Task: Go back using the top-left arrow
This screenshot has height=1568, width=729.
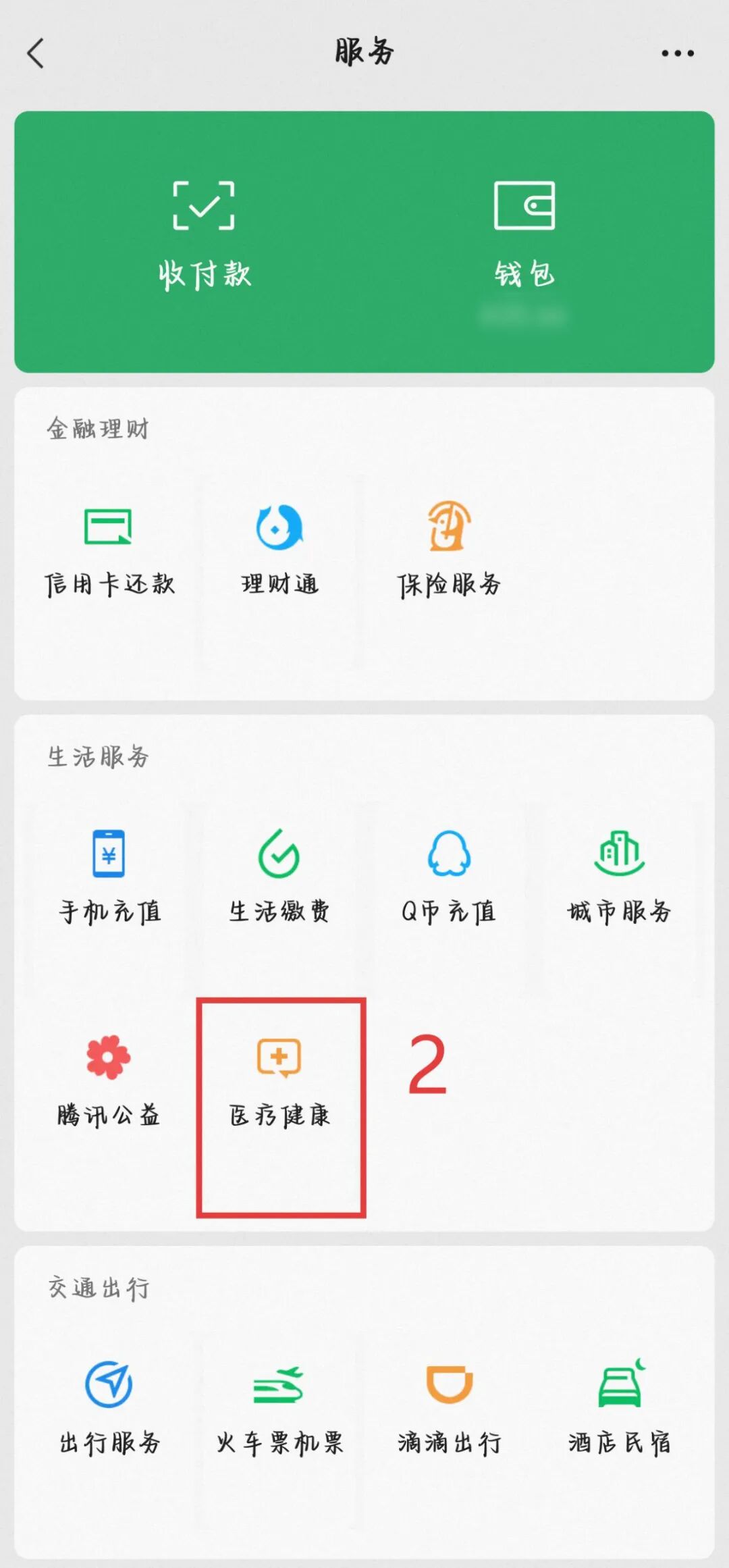Action: pyautogui.click(x=36, y=53)
